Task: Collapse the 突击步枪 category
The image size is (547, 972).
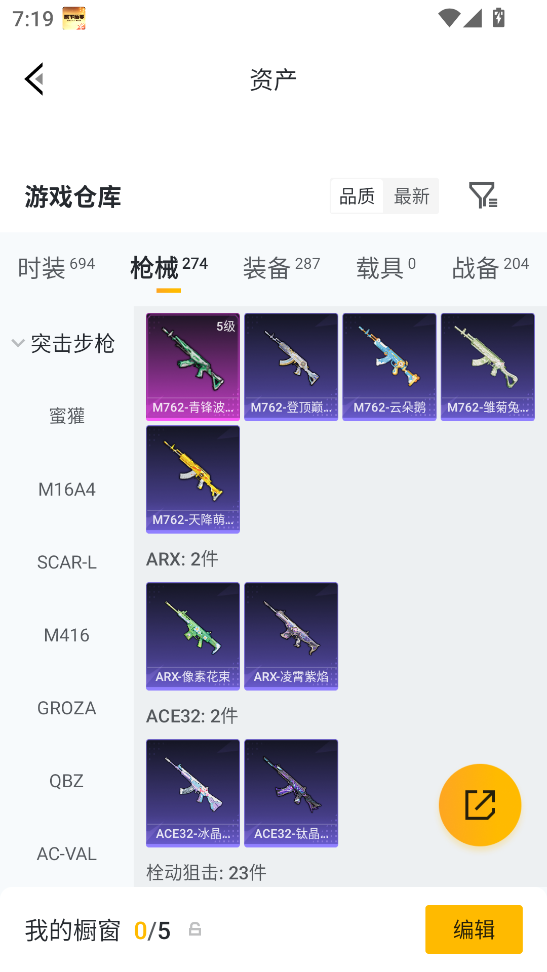Action: tap(63, 343)
